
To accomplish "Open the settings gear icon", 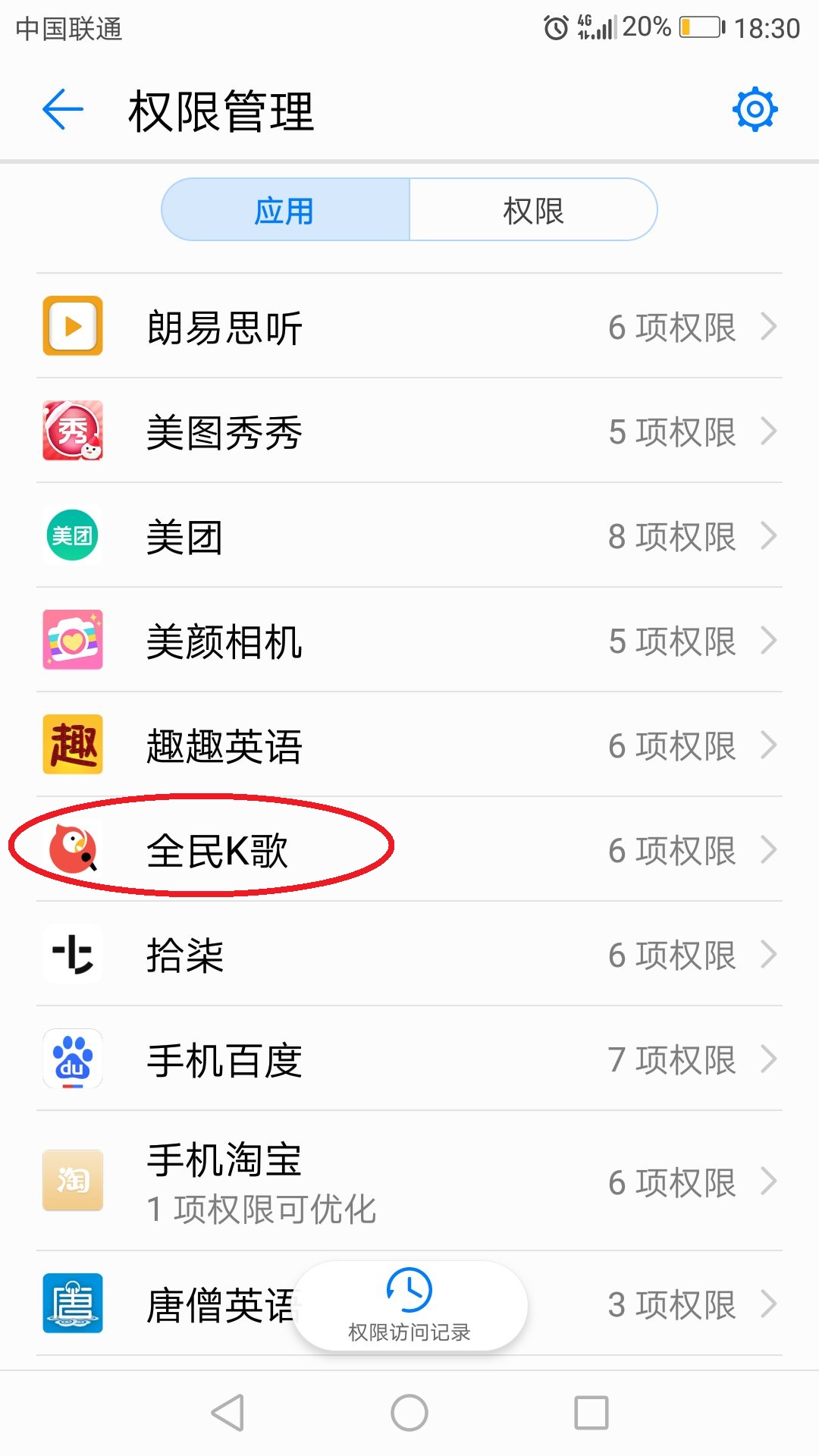I will pos(755,110).
